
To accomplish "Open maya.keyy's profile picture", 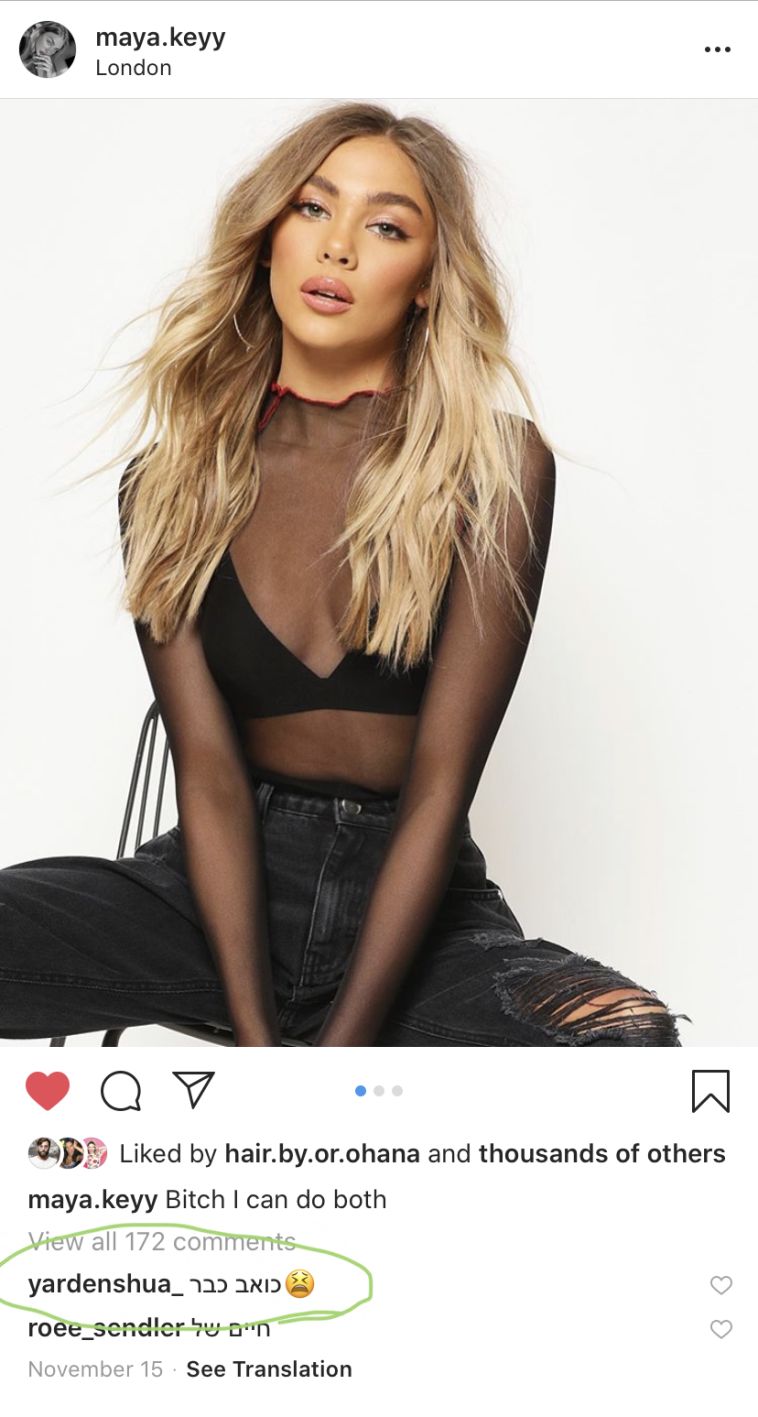I will [x=47, y=50].
